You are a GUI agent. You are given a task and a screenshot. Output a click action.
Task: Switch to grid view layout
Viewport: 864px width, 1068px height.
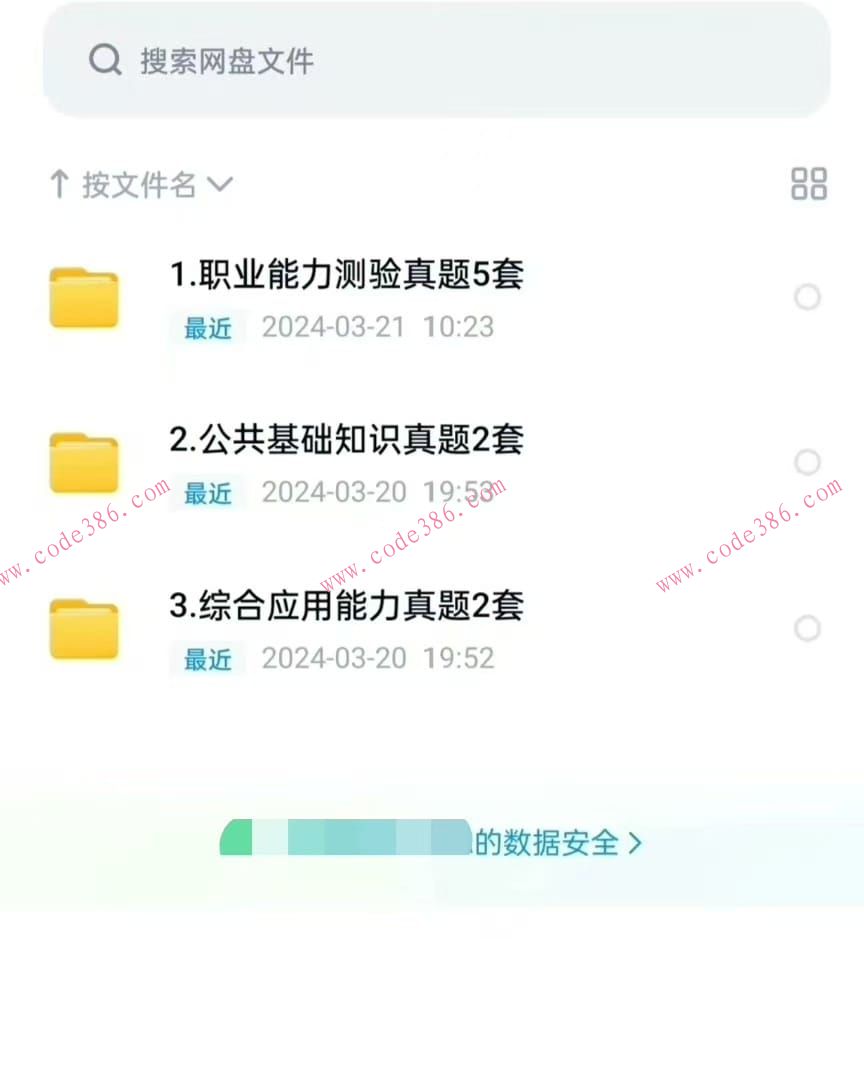pyautogui.click(x=809, y=184)
